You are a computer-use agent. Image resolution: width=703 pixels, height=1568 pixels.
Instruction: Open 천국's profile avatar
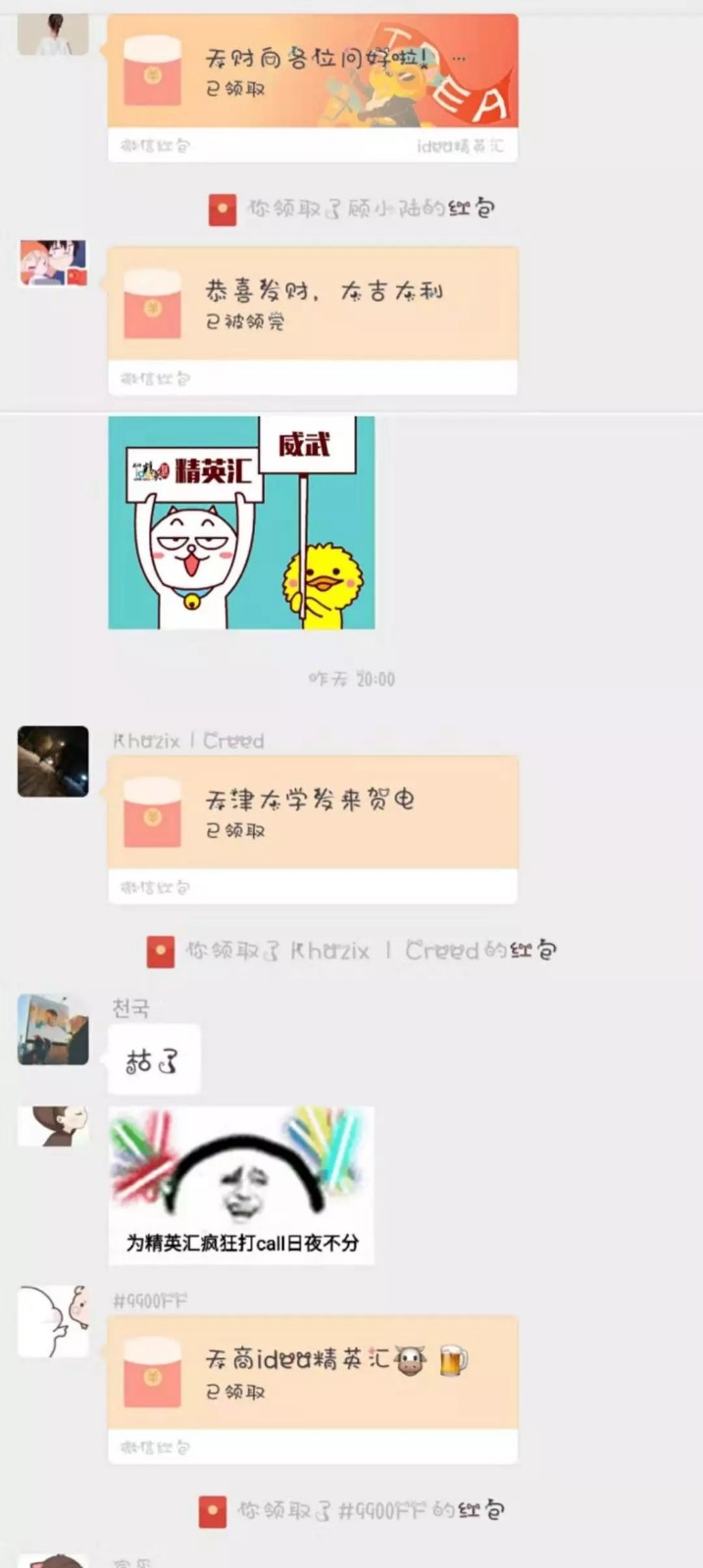[x=53, y=1029]
